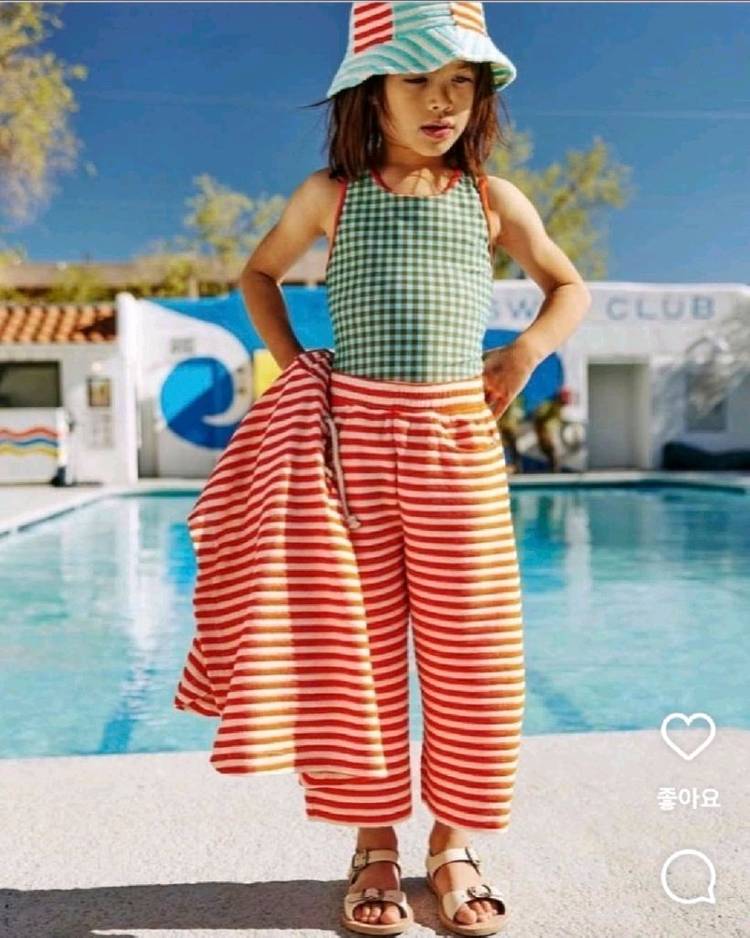Open comments via the speech bubble icon
750x938 pixels.
pyautogui.click(x=688, y=876)
